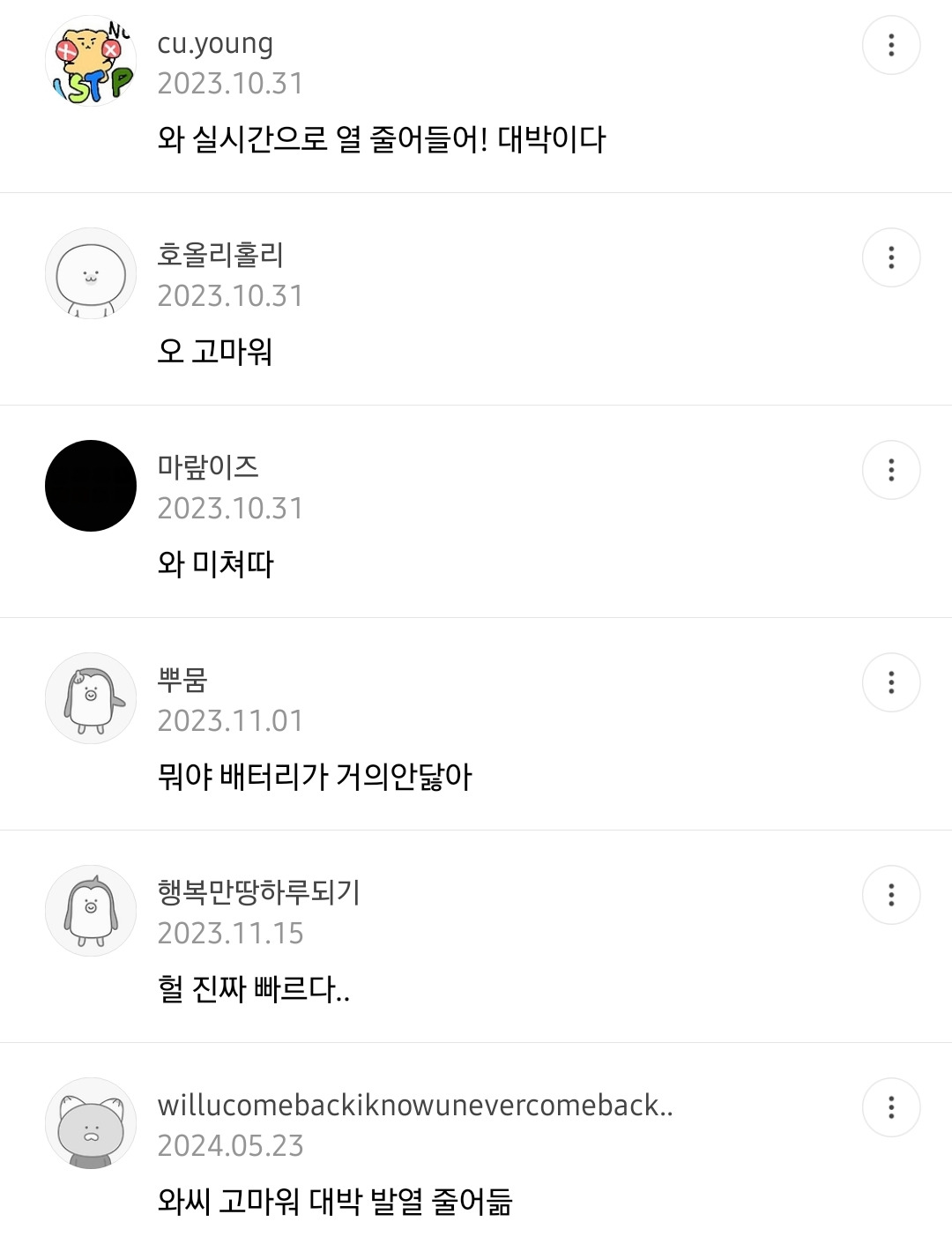952x1244 pixels.
Task: Tap 마랖이즈's black profile avatar
Action: (91, 486)
